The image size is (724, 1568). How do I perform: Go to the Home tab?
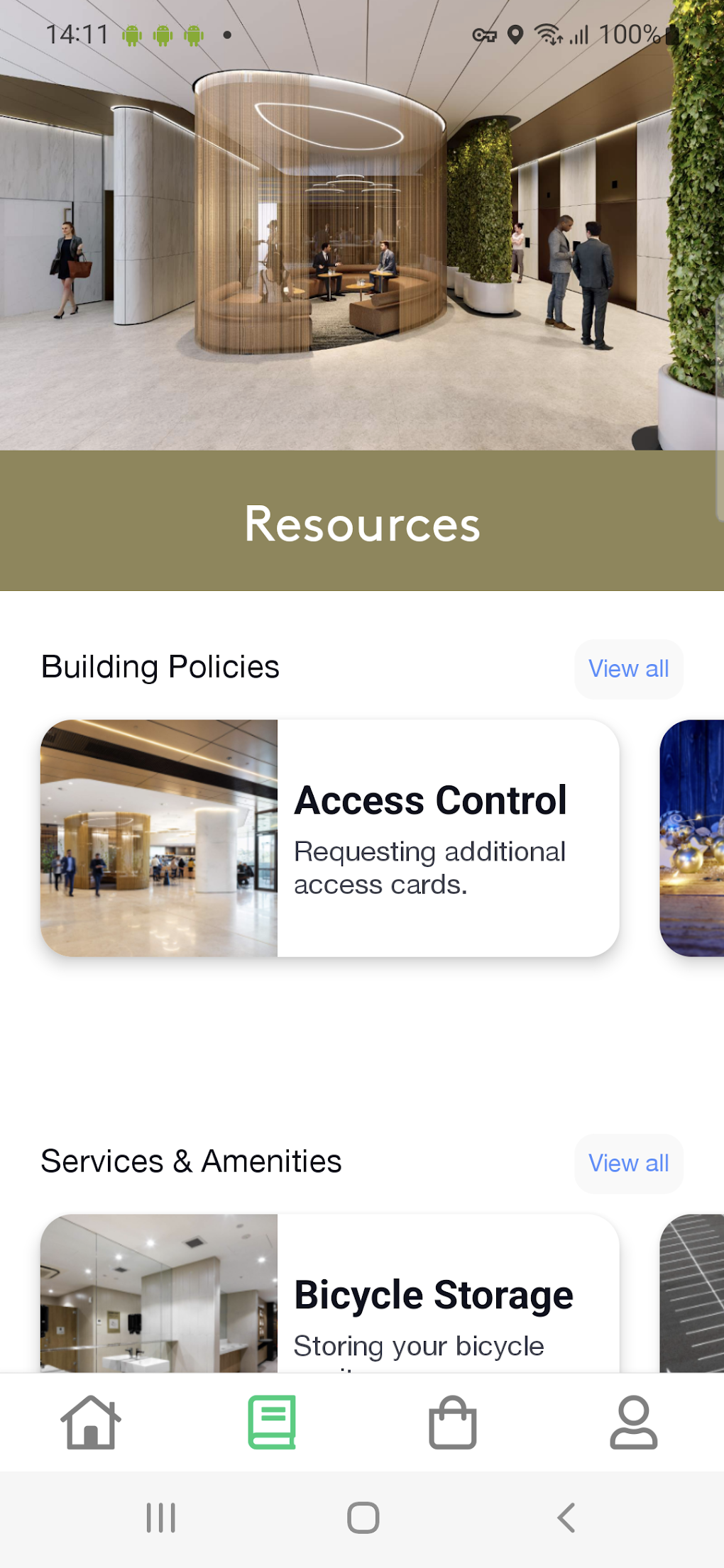[x=90, y=1422]
